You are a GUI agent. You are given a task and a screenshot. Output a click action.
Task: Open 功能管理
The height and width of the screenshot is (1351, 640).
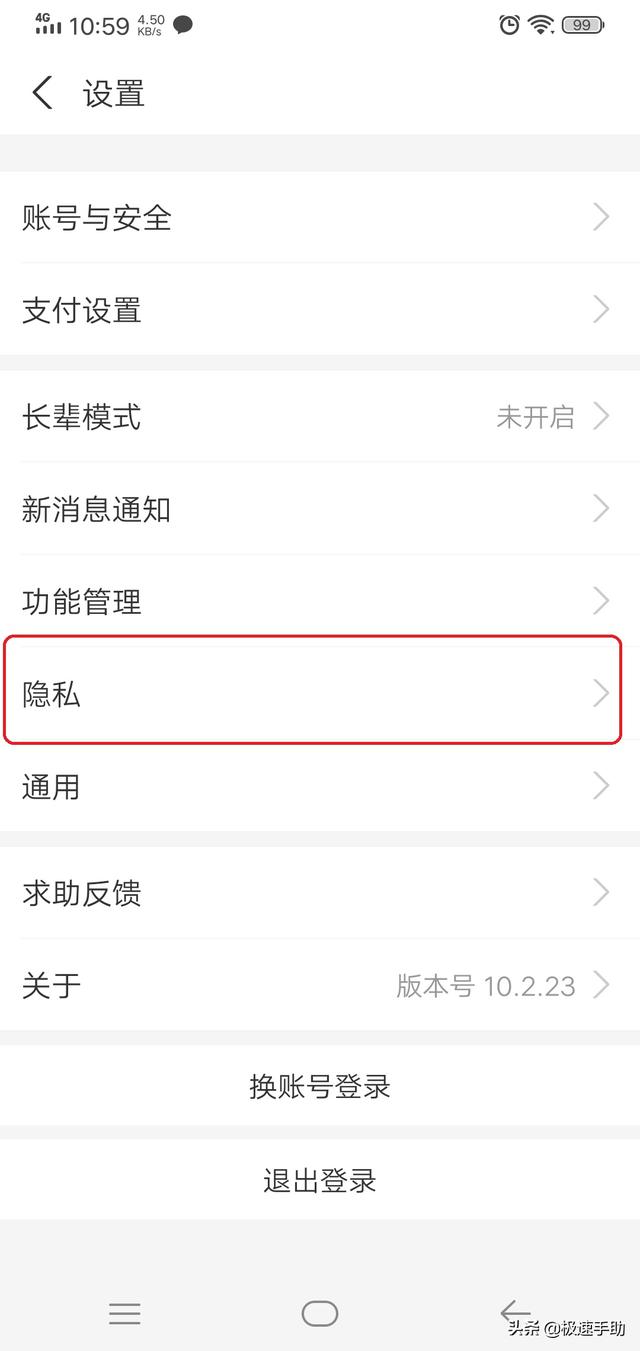[320, 601]
